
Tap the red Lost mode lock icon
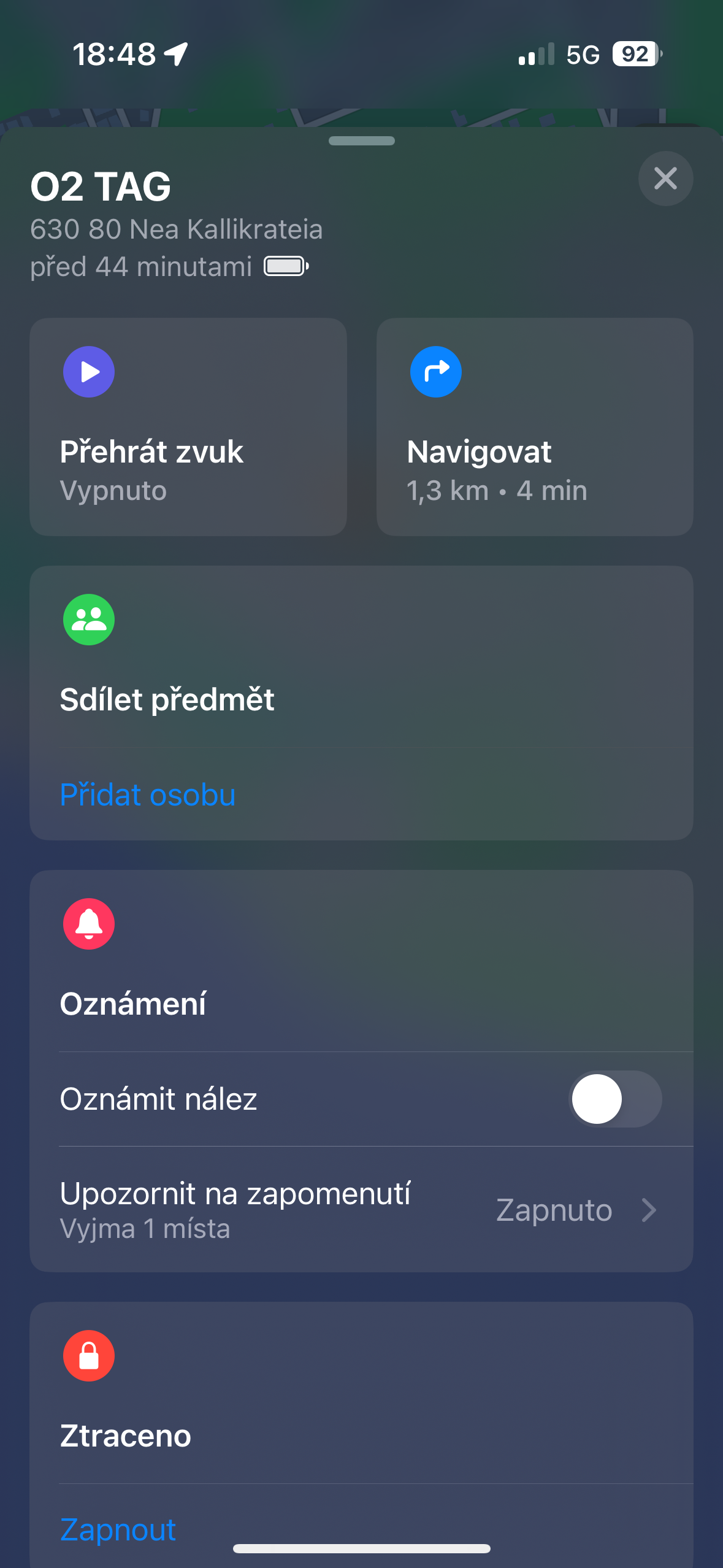[x=88, y=1356]
